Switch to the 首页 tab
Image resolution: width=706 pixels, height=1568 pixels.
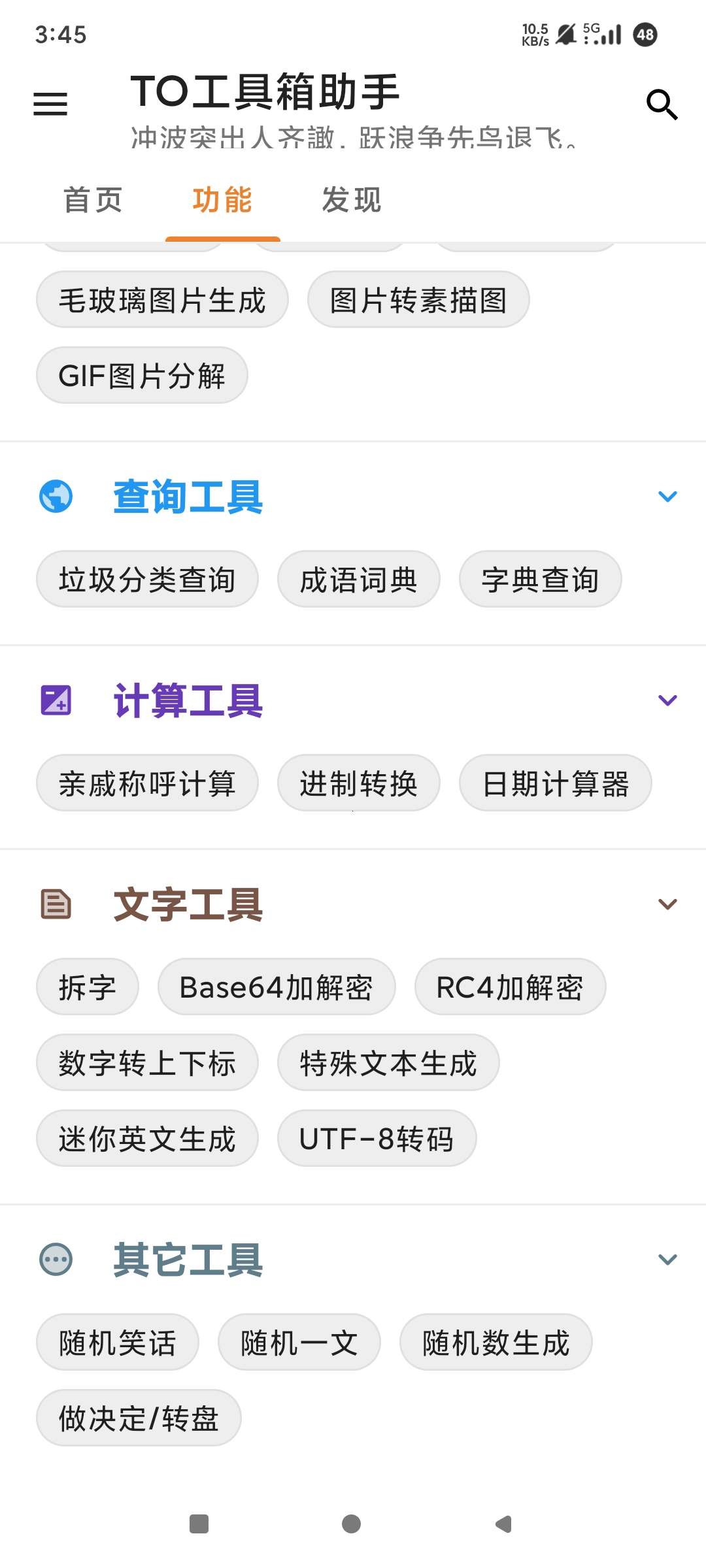[x=92, y=201]
